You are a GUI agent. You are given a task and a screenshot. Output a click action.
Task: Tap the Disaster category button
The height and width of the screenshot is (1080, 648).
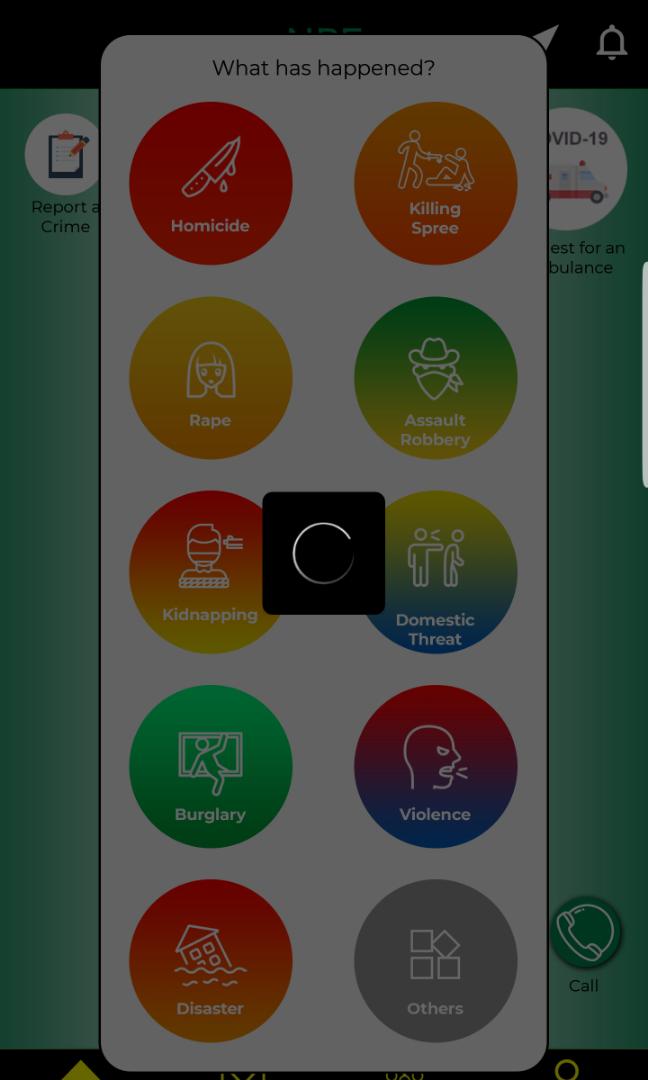tap(210, 961)
